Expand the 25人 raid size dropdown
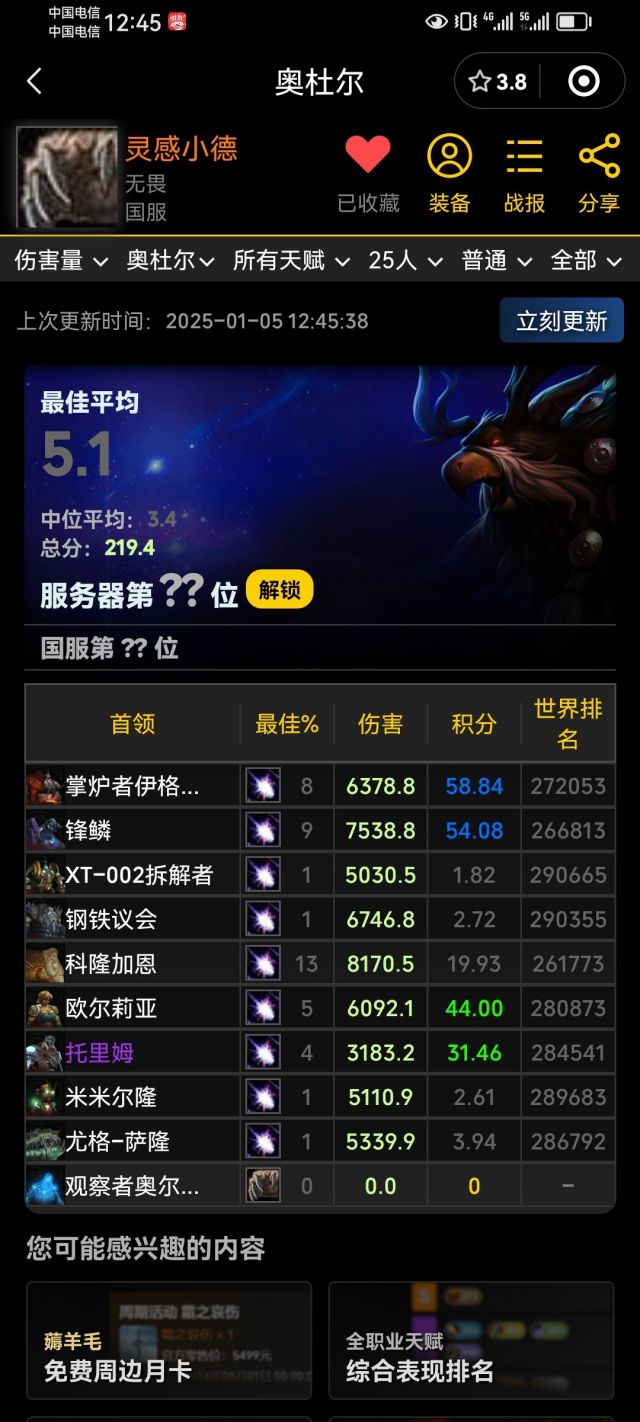Viewport: 640px width, 1422px height. tap(404, 261)
